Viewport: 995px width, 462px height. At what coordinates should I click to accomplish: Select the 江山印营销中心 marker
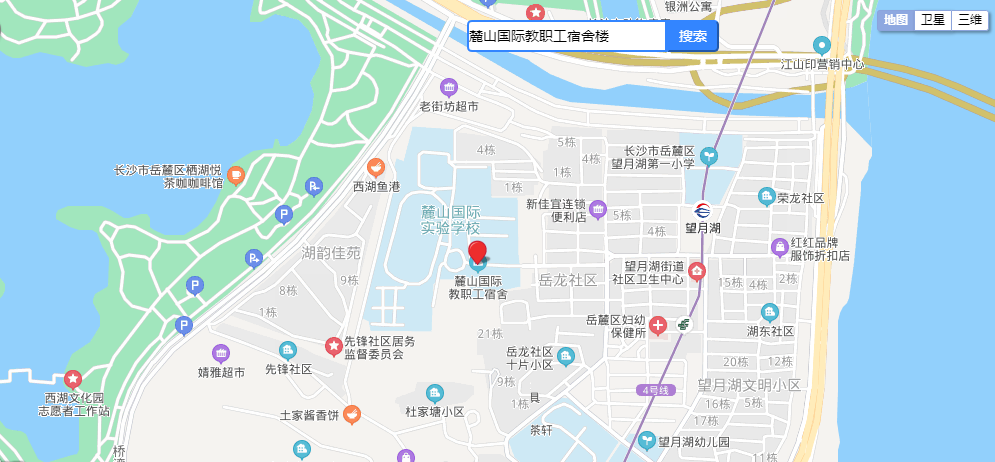coord(822,45)
